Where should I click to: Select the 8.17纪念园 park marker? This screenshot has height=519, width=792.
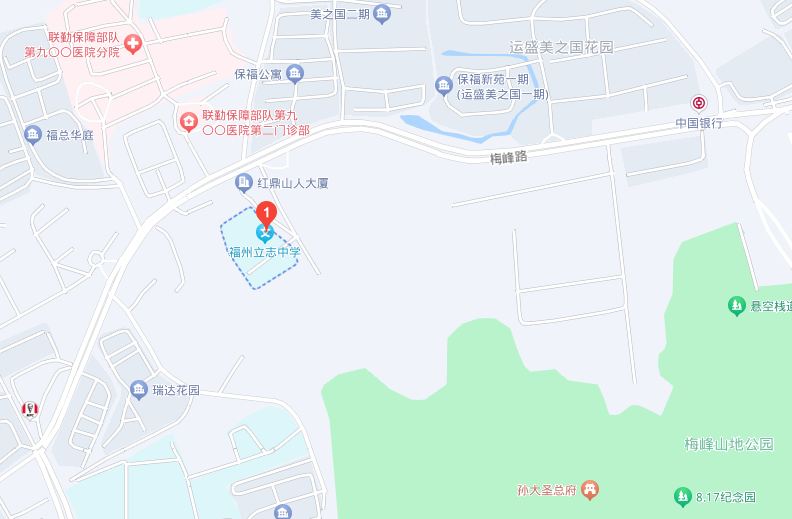[x=682, y=496]
